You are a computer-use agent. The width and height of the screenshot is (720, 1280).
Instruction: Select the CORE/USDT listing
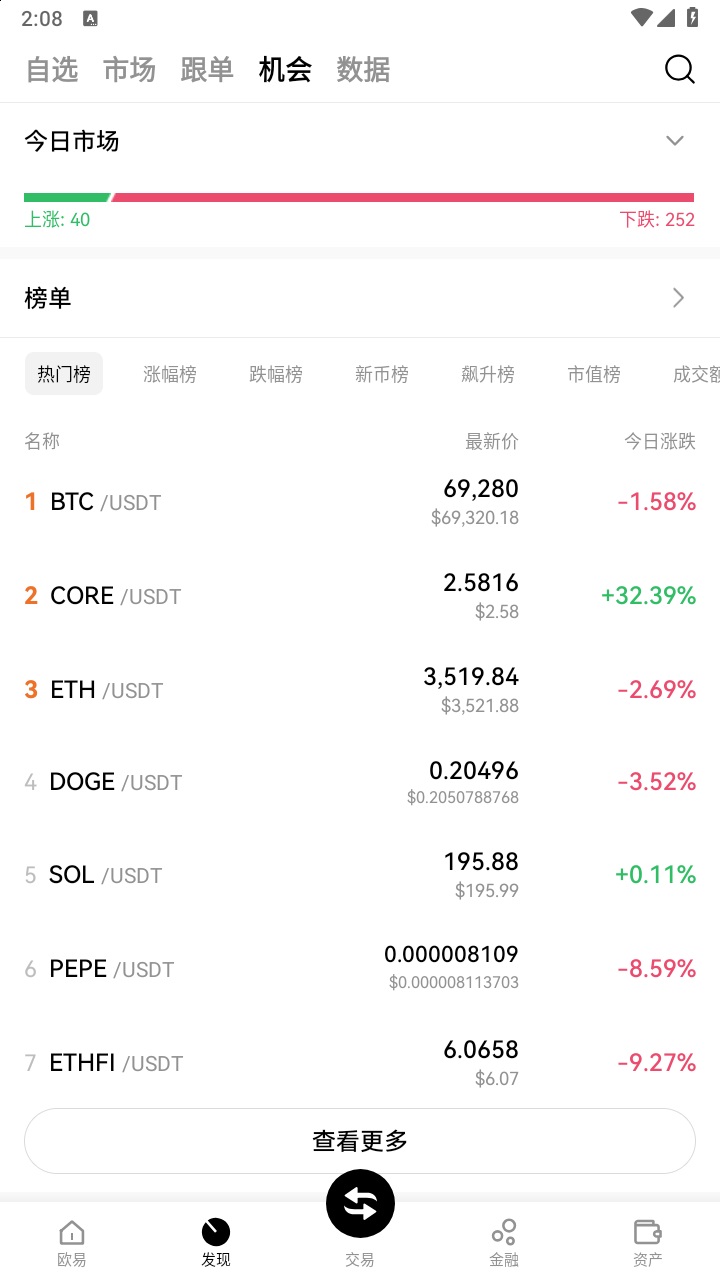point(360,595)
